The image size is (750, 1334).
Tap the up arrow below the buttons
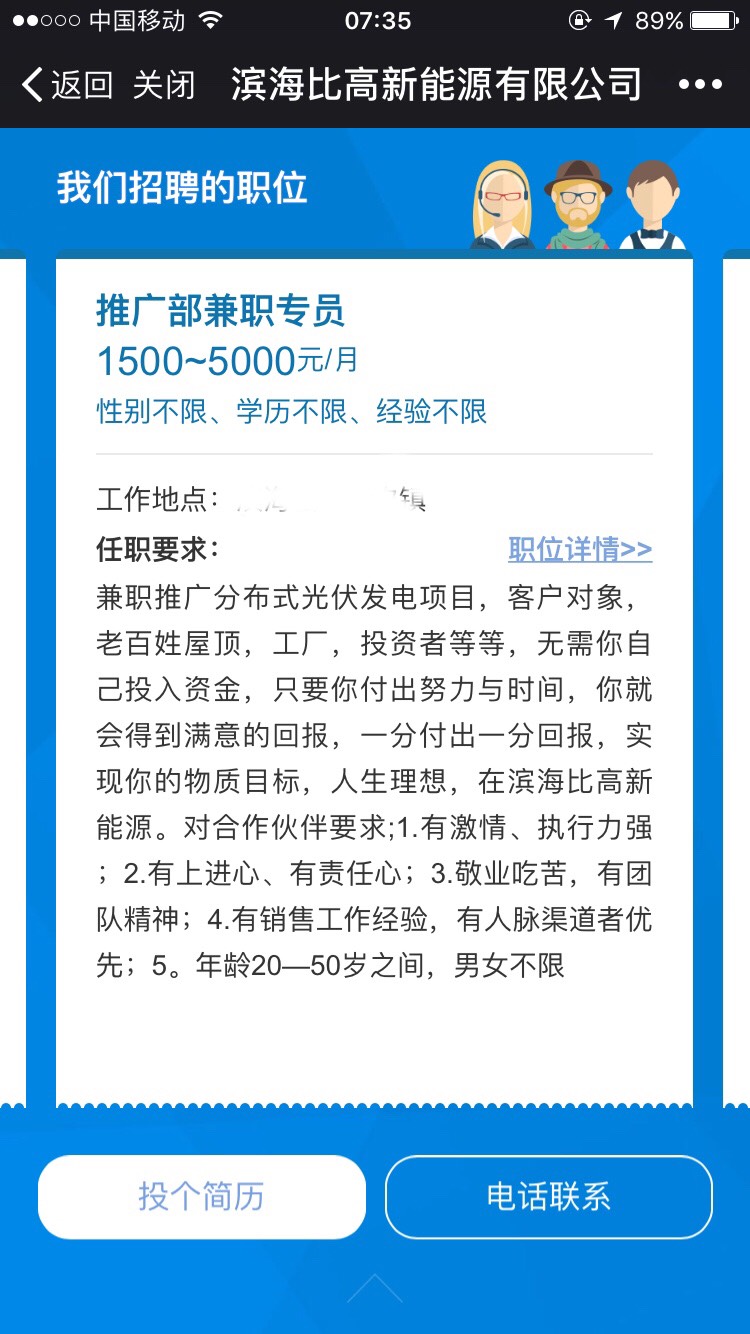[x=375, y=1289]
